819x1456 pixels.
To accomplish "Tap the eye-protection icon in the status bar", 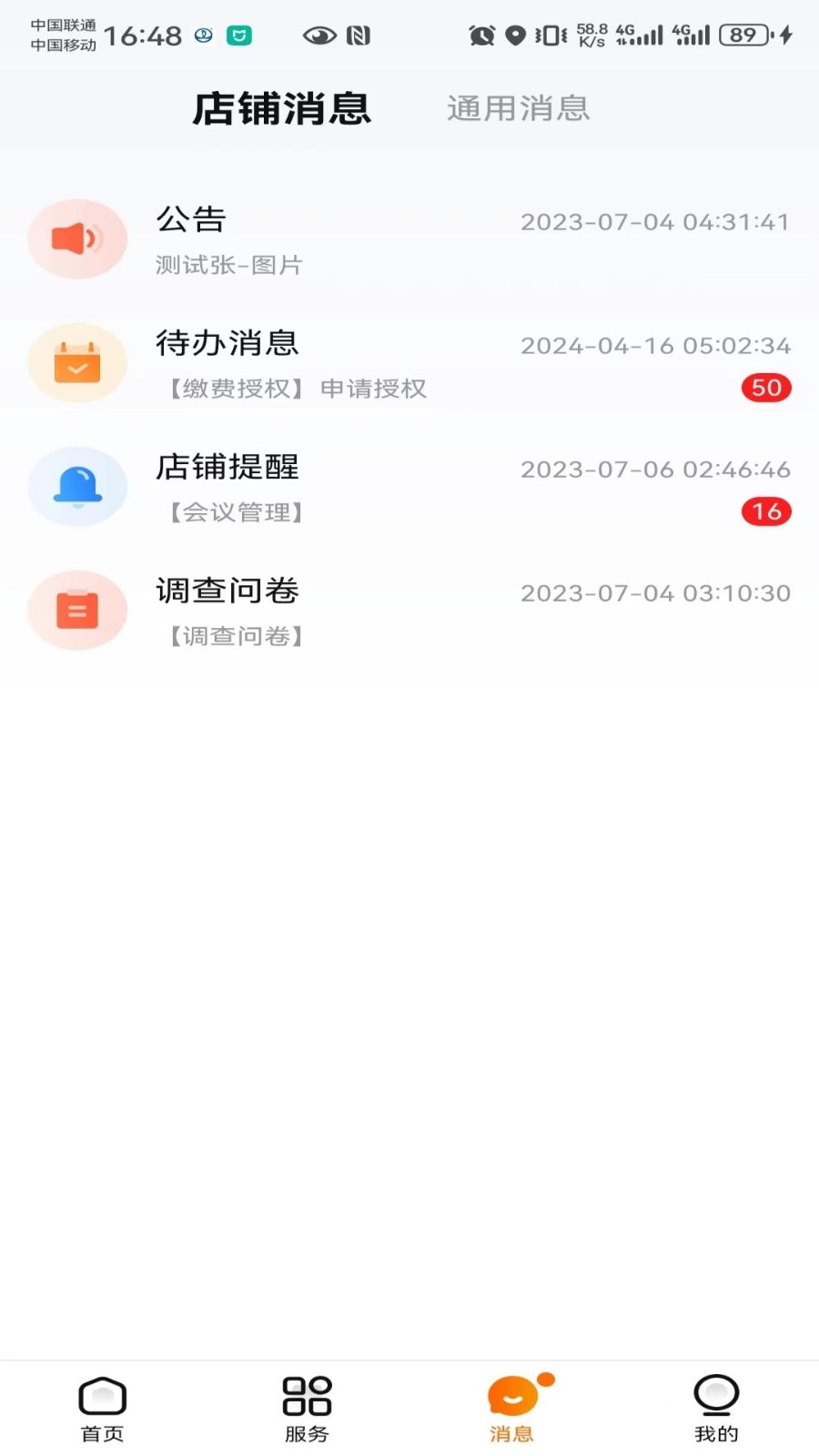I will pos(318,35).
